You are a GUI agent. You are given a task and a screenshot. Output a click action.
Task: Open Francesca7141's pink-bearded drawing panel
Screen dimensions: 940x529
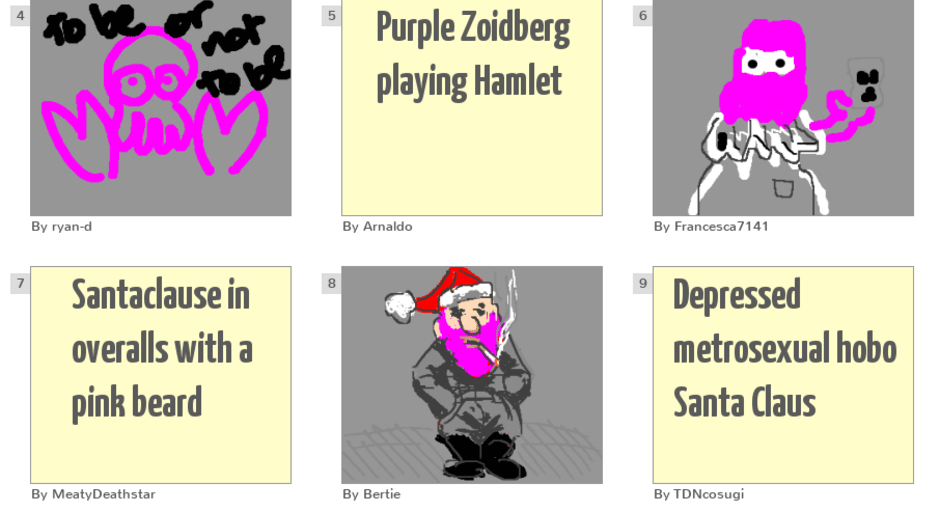(783, 108)
